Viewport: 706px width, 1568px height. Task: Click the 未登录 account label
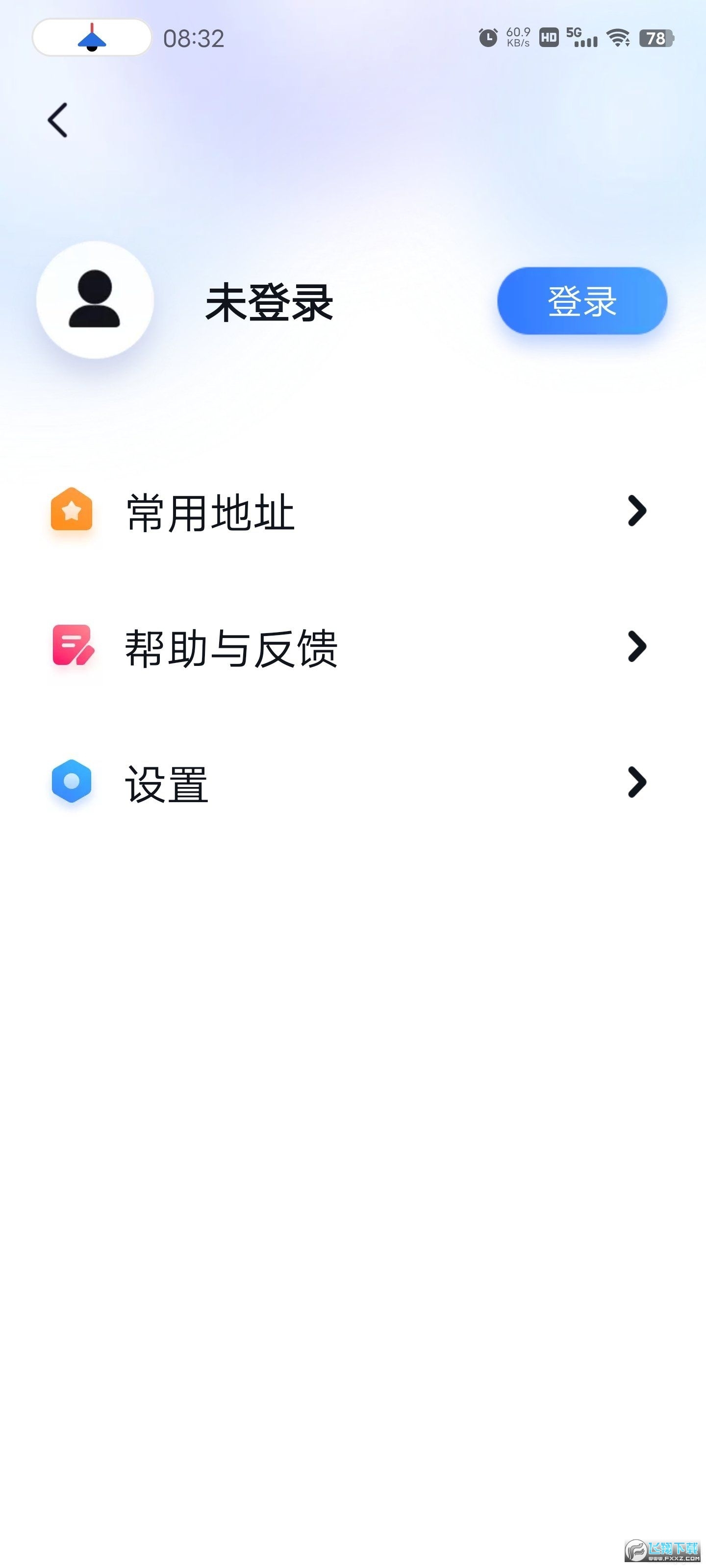coord(269,303)
